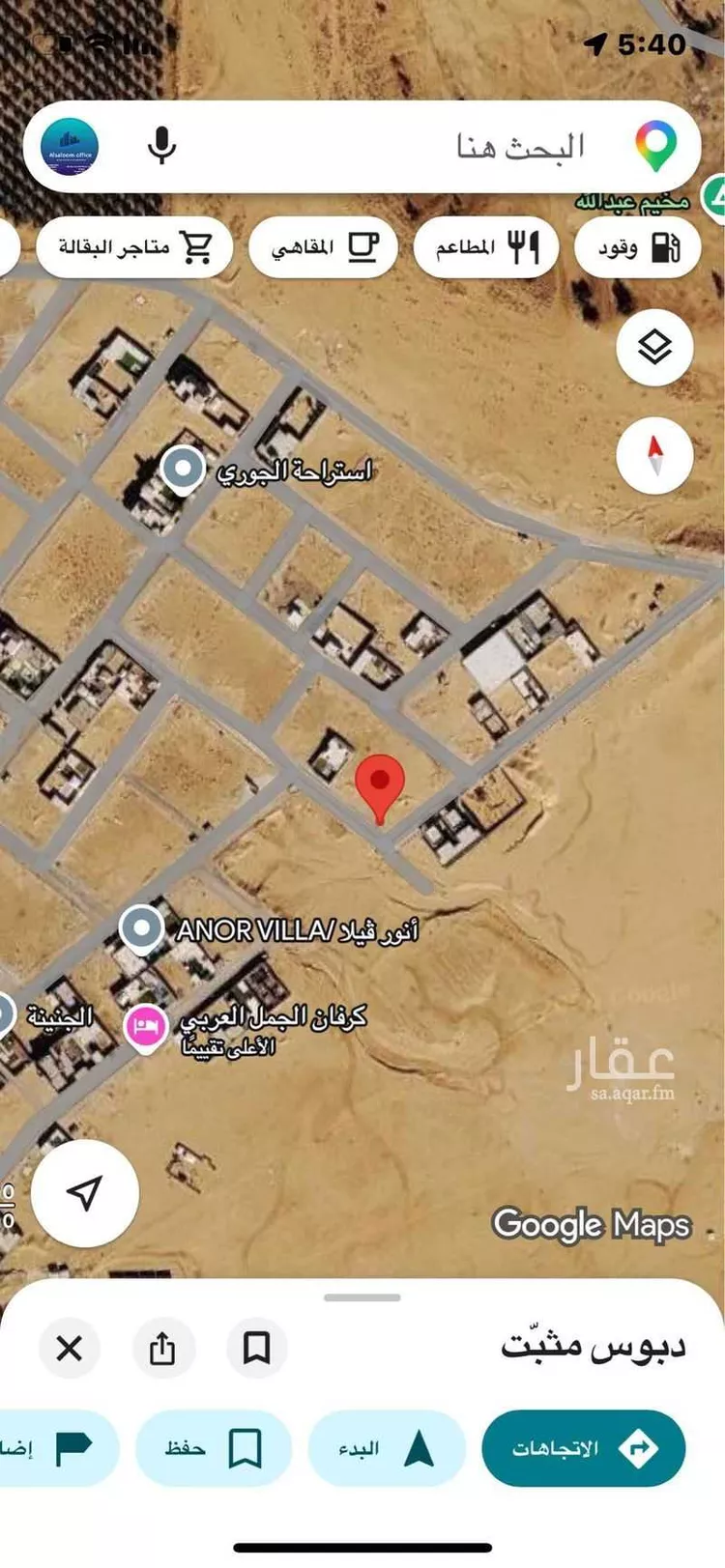The width and height of the screenshot is (725, 1568).
Task: Tap the compass icon to reset orientation
Action: tap(654, 457)
